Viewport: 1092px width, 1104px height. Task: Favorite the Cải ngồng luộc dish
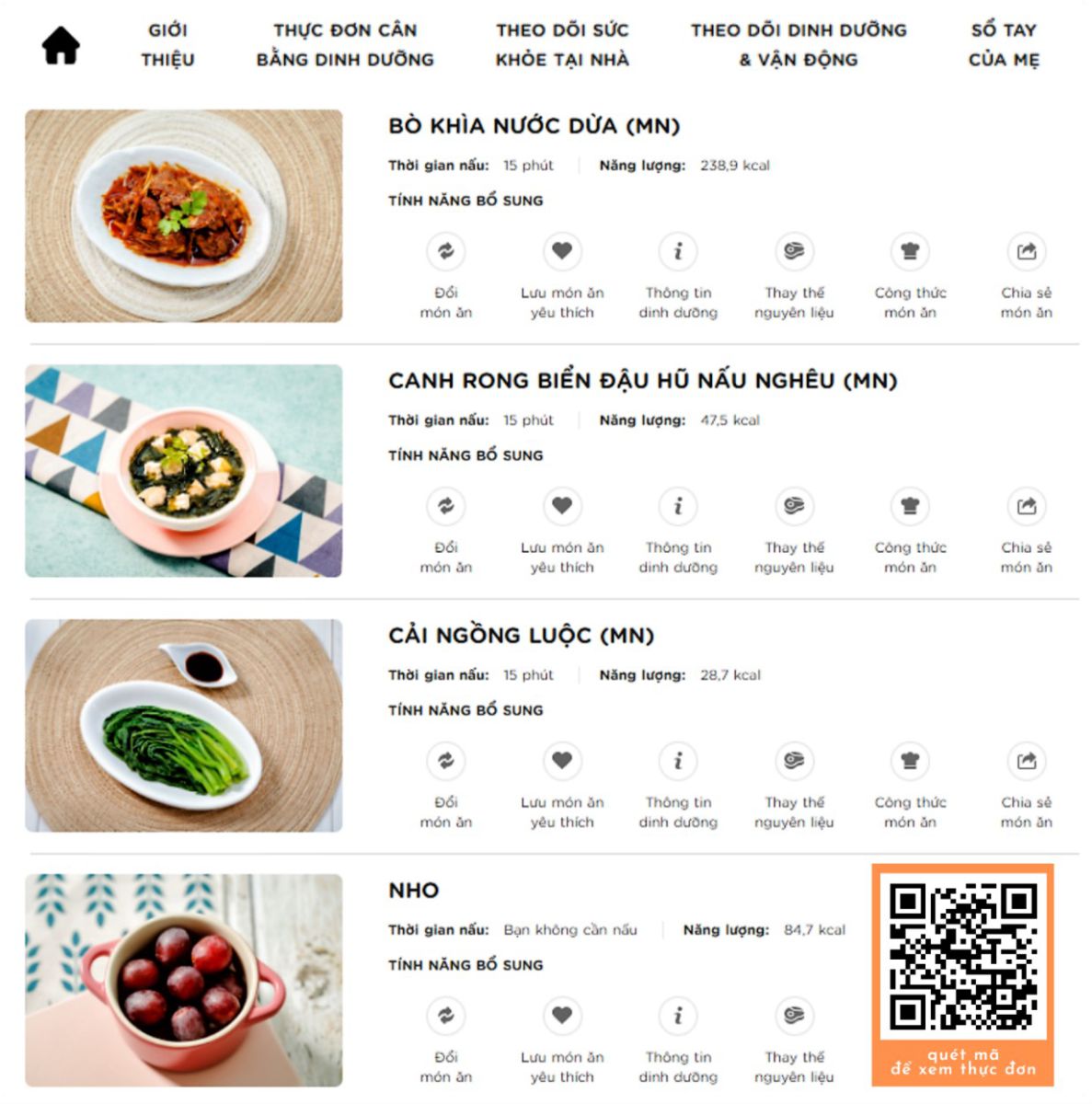(x=562, y=761)
